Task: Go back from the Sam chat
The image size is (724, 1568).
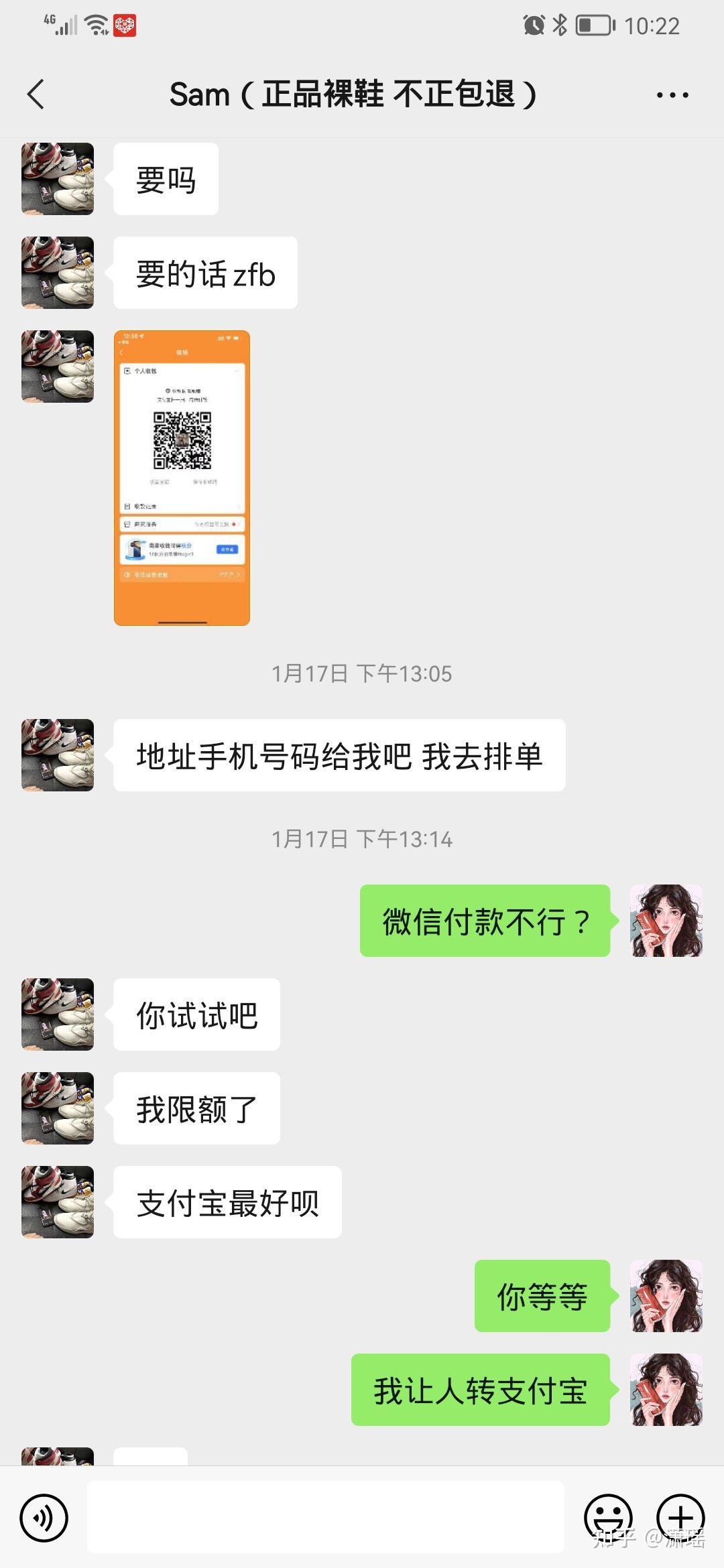Action: 36,94
